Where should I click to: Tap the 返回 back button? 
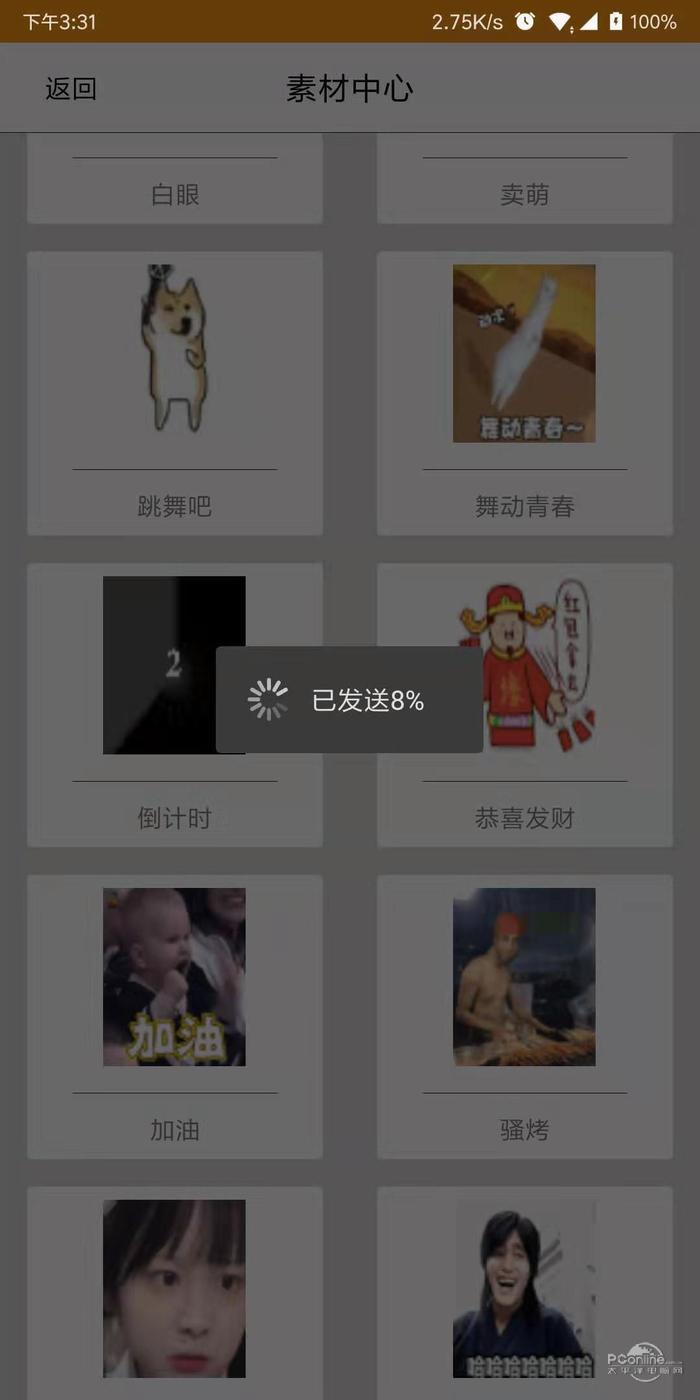pyautogui.click(x=71, y=88)
